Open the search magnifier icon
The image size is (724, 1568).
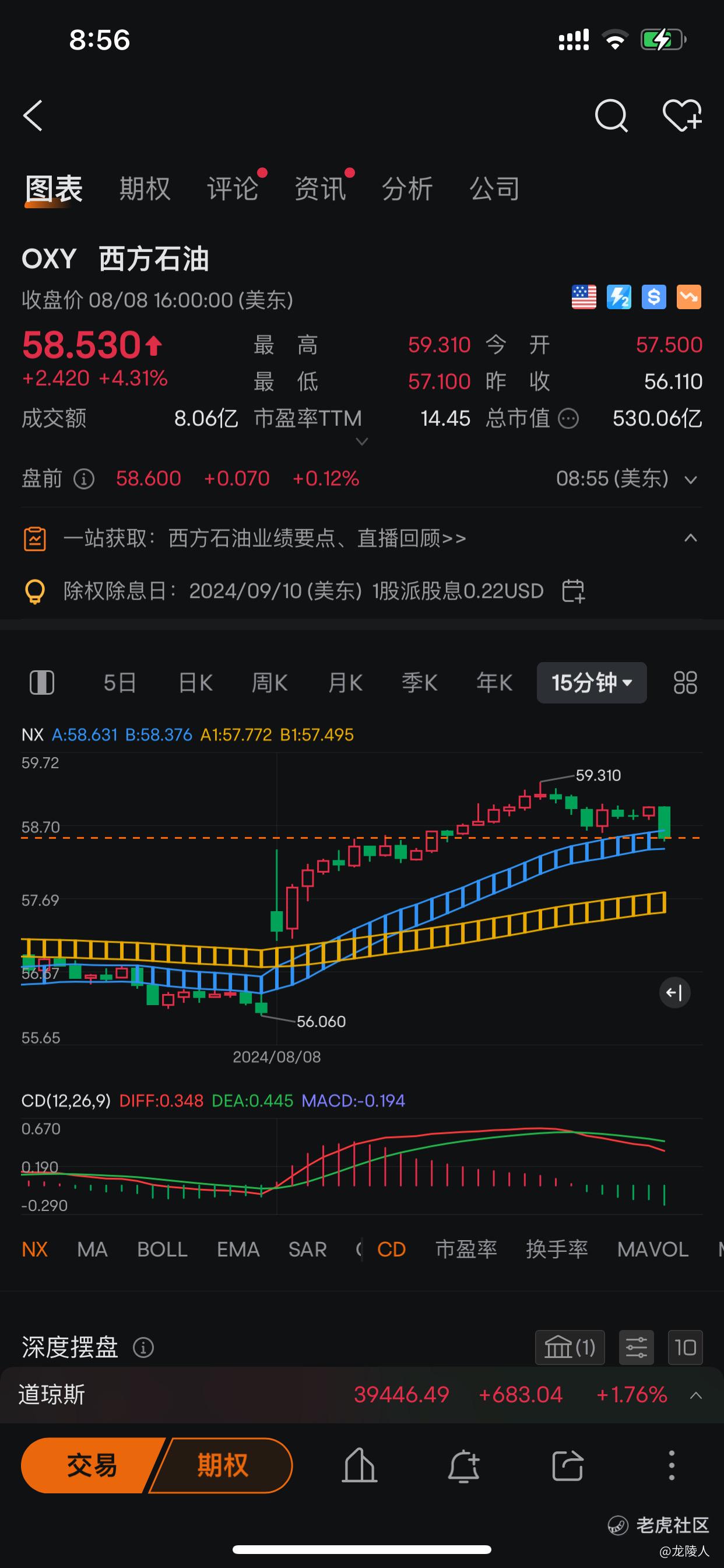point(611,116)
